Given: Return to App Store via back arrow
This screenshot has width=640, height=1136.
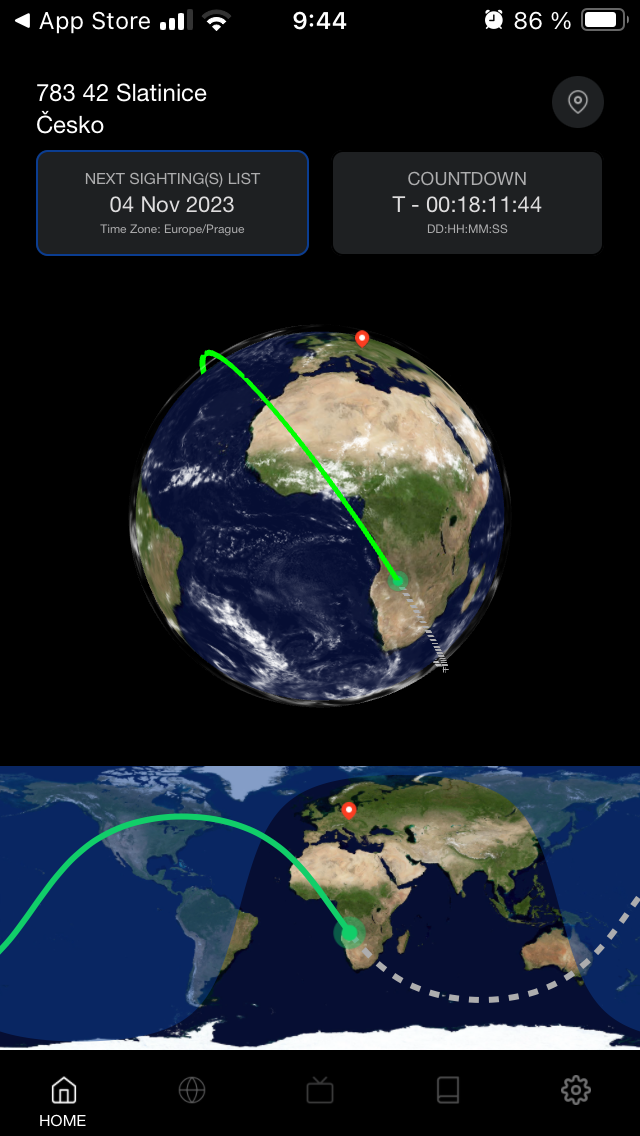Looking at the screenshot, I should (x=82, y=21).
